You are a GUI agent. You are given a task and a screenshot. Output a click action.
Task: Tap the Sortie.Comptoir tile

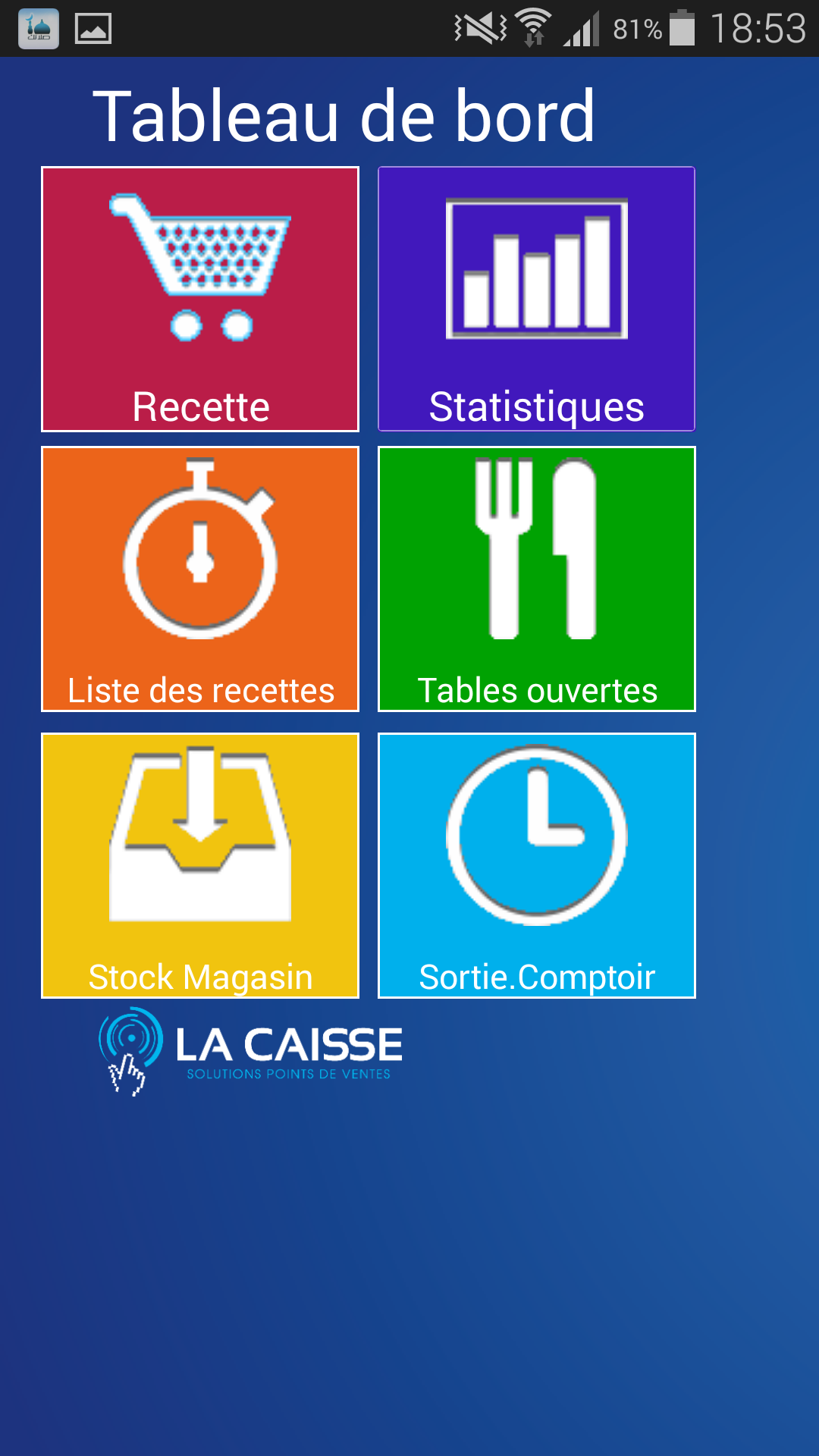tap(537, 866)
